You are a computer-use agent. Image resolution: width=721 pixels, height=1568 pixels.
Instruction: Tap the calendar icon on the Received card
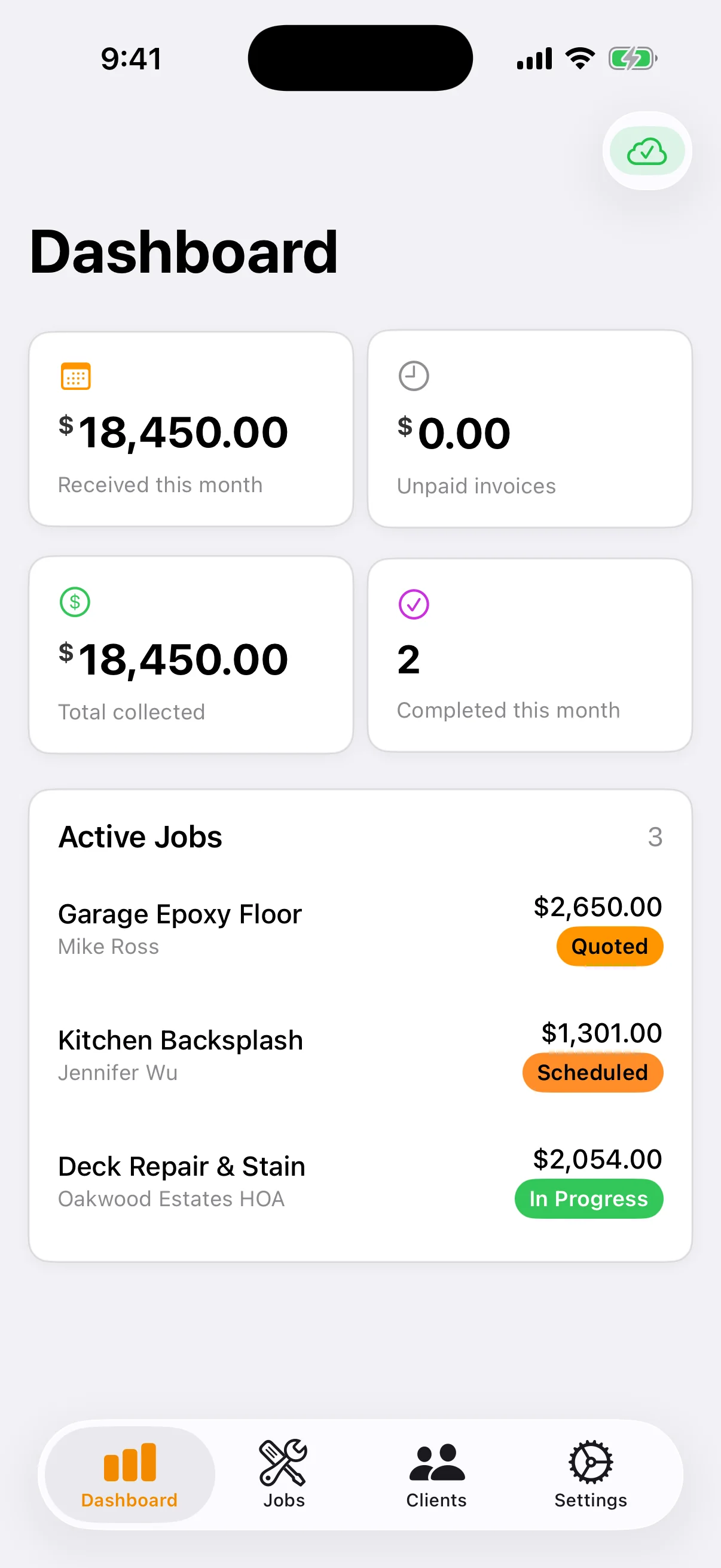75,376
